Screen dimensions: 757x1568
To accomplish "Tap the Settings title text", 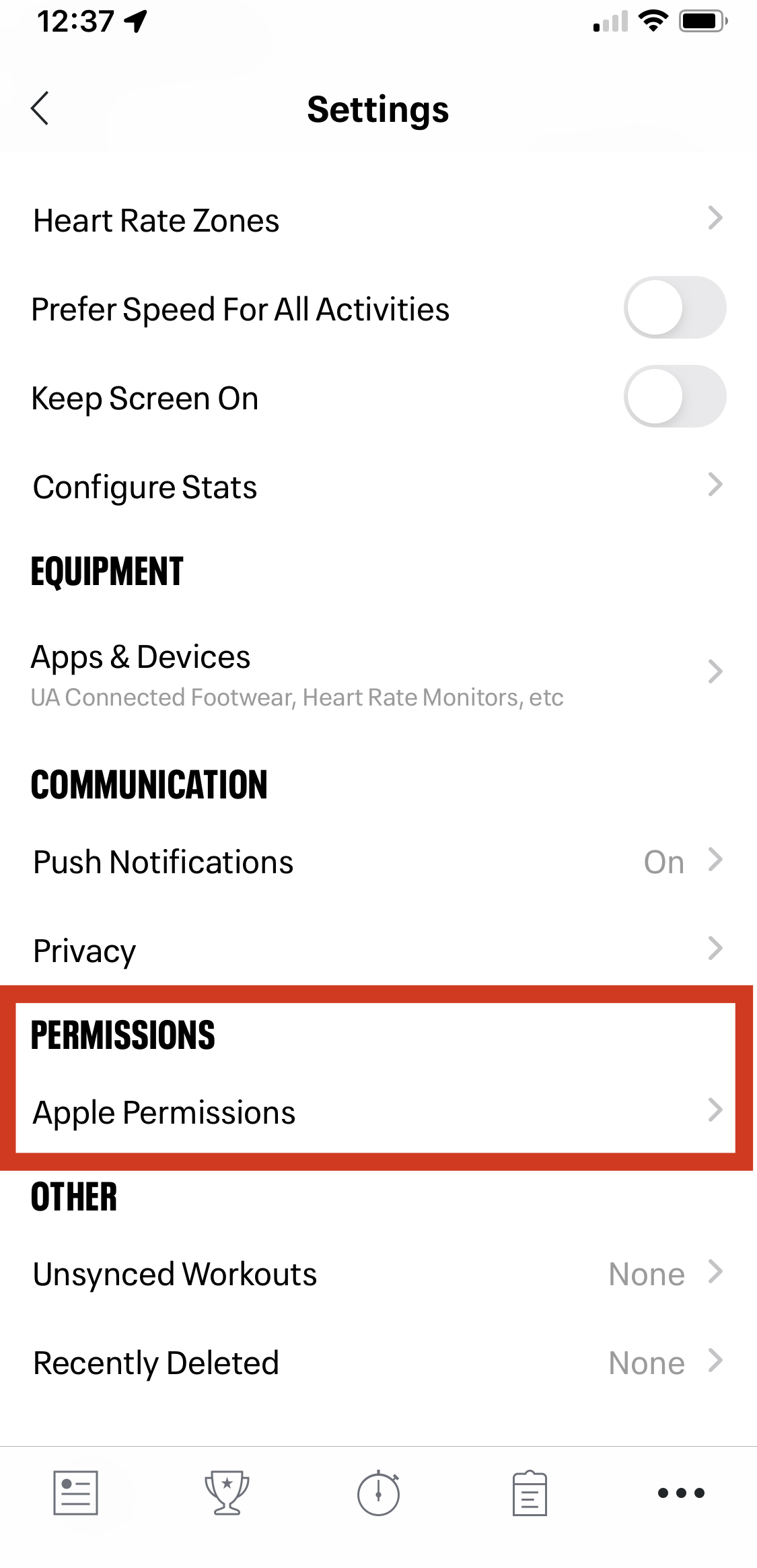I will 378,108.
